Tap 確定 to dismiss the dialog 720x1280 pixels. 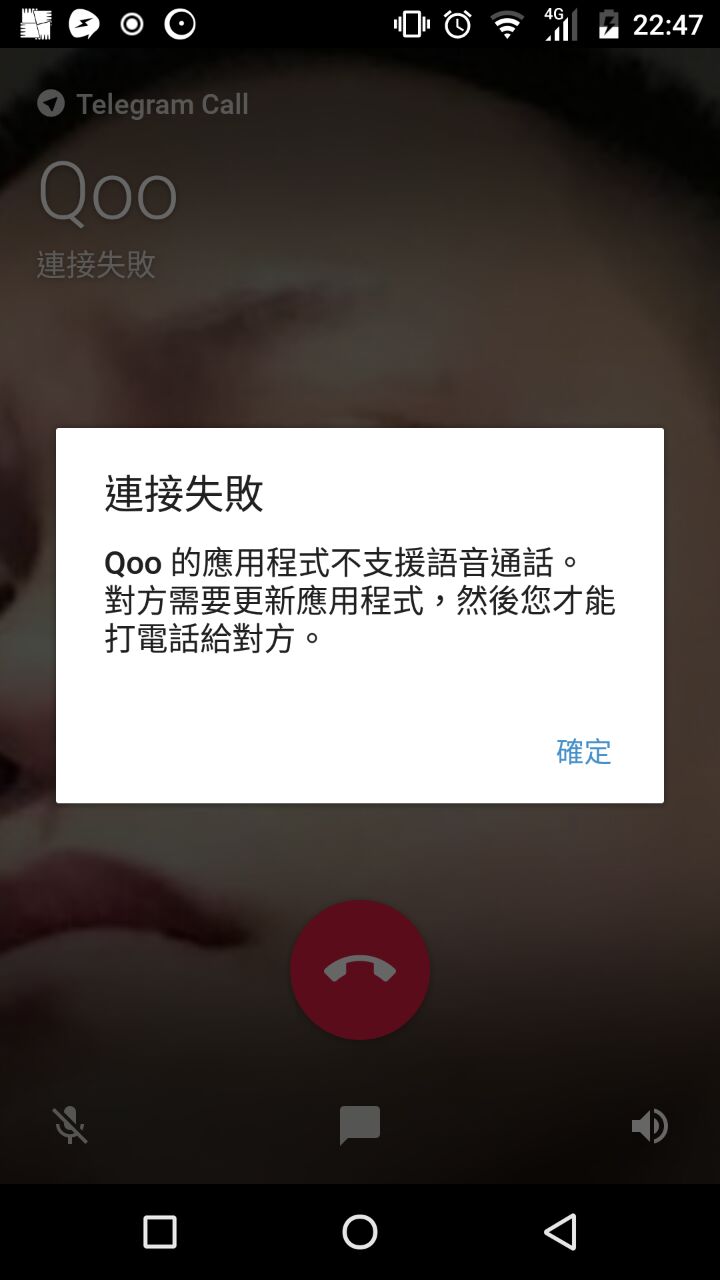(x=583, y=751)
